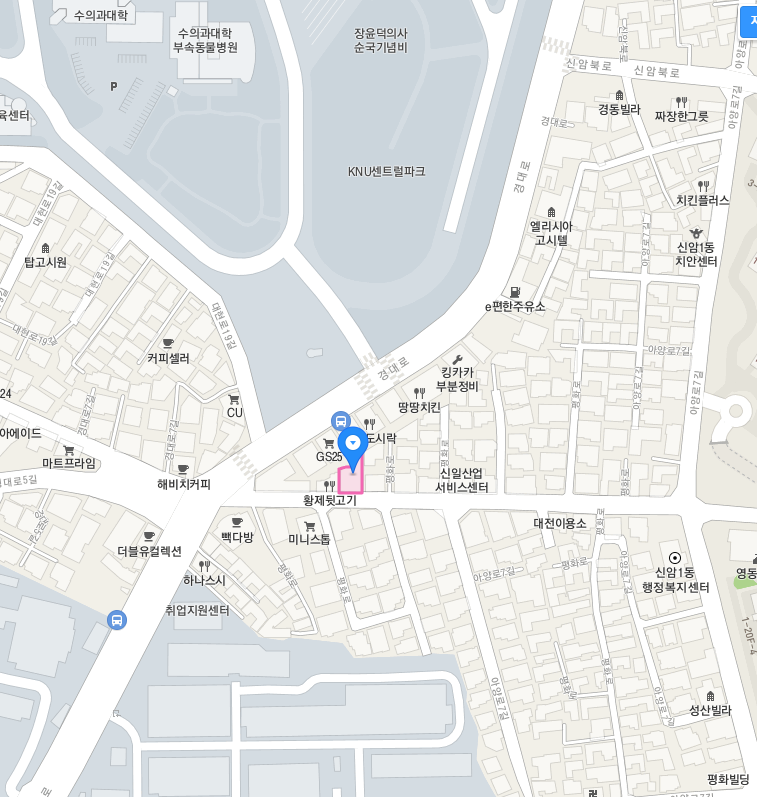Select the e편한주유소 gas station marker
The height and width of the screenshot is (797, 757).
point(515,292)
